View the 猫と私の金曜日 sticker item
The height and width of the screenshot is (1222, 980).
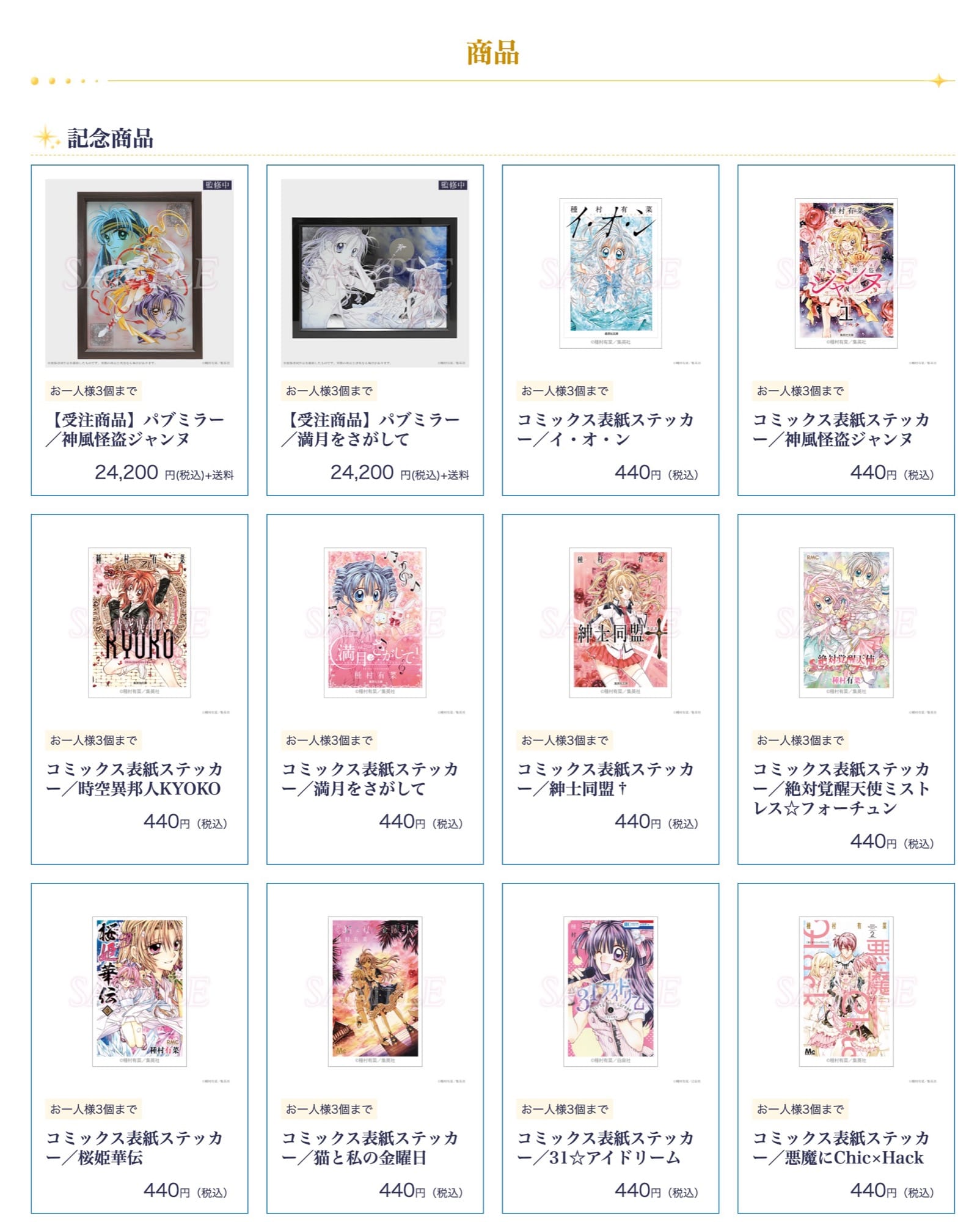(375, 1047)
